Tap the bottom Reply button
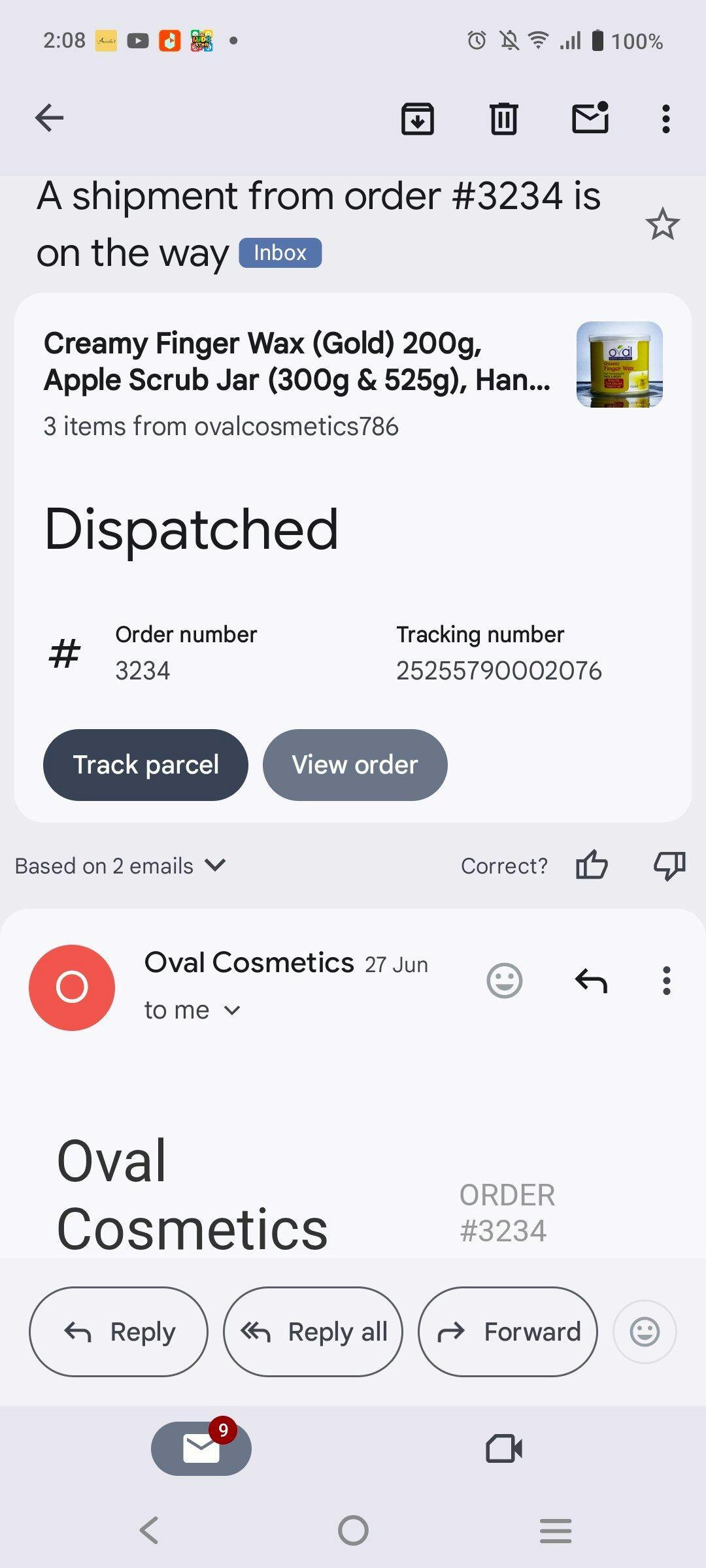 click(118, 1331)
